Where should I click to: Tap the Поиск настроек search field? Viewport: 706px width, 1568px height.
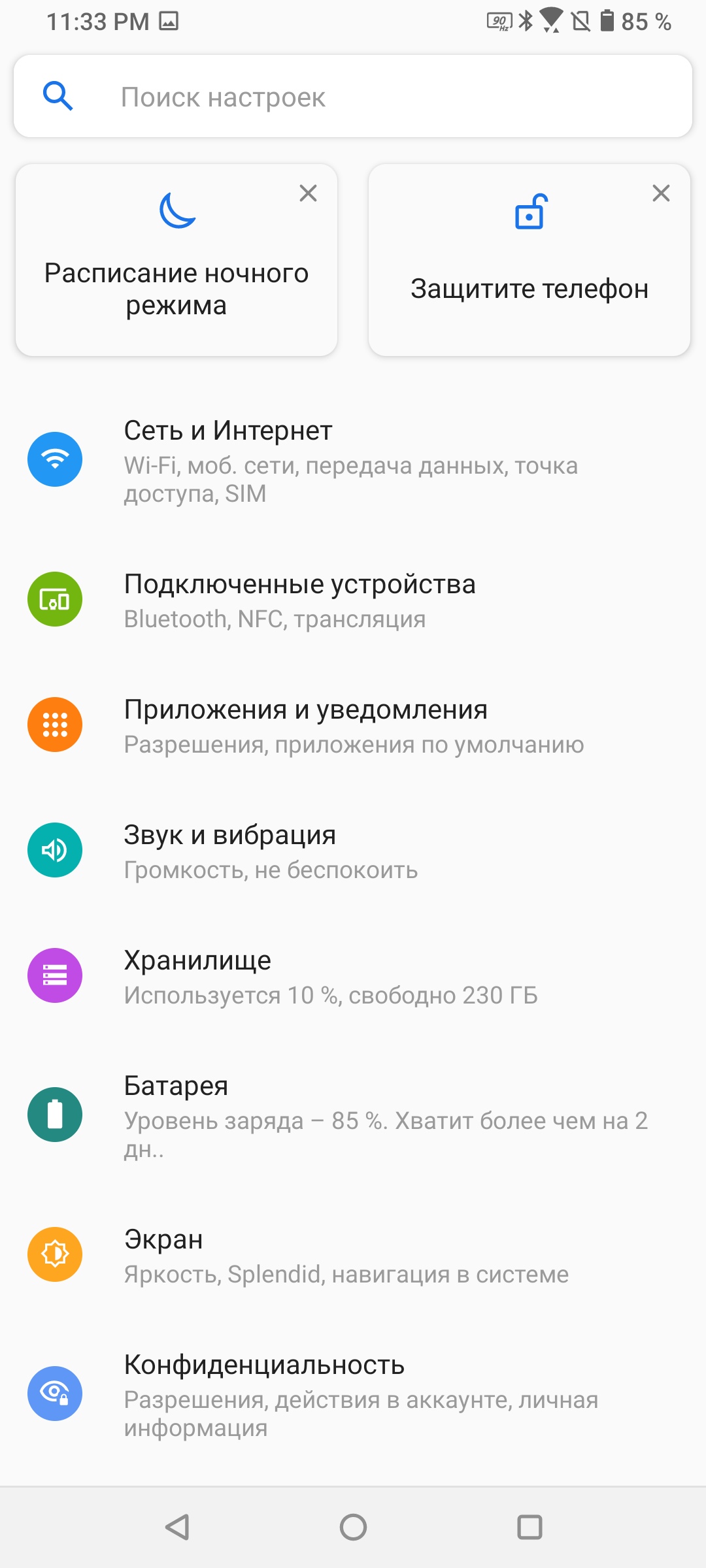pos(353,97)
